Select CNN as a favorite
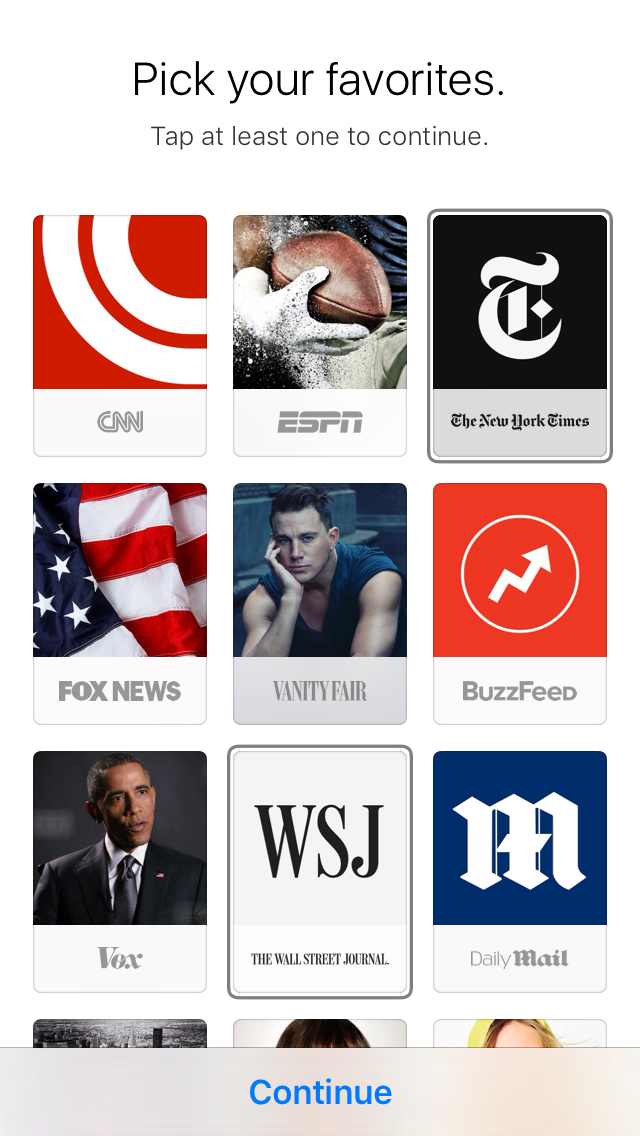The height and width of the screenshot is (1136, 640). (x=120, y=335)
